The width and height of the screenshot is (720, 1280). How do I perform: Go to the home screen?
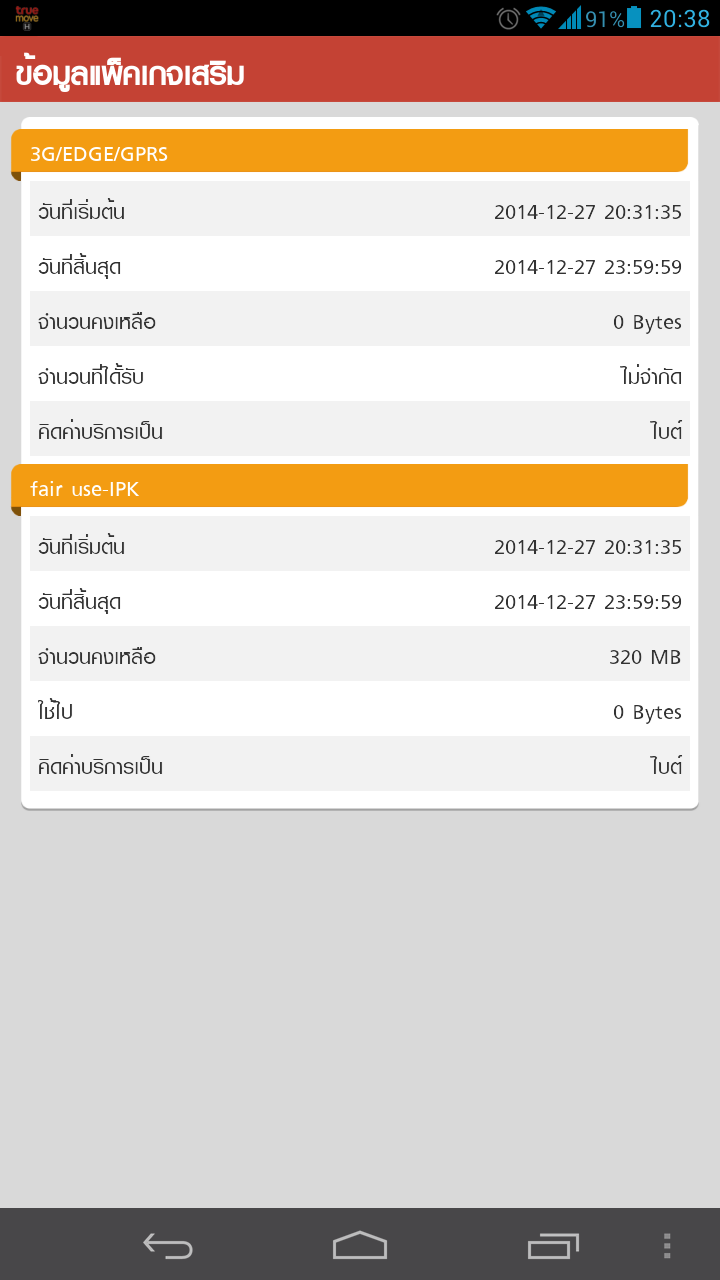[x=360, y=1245]
